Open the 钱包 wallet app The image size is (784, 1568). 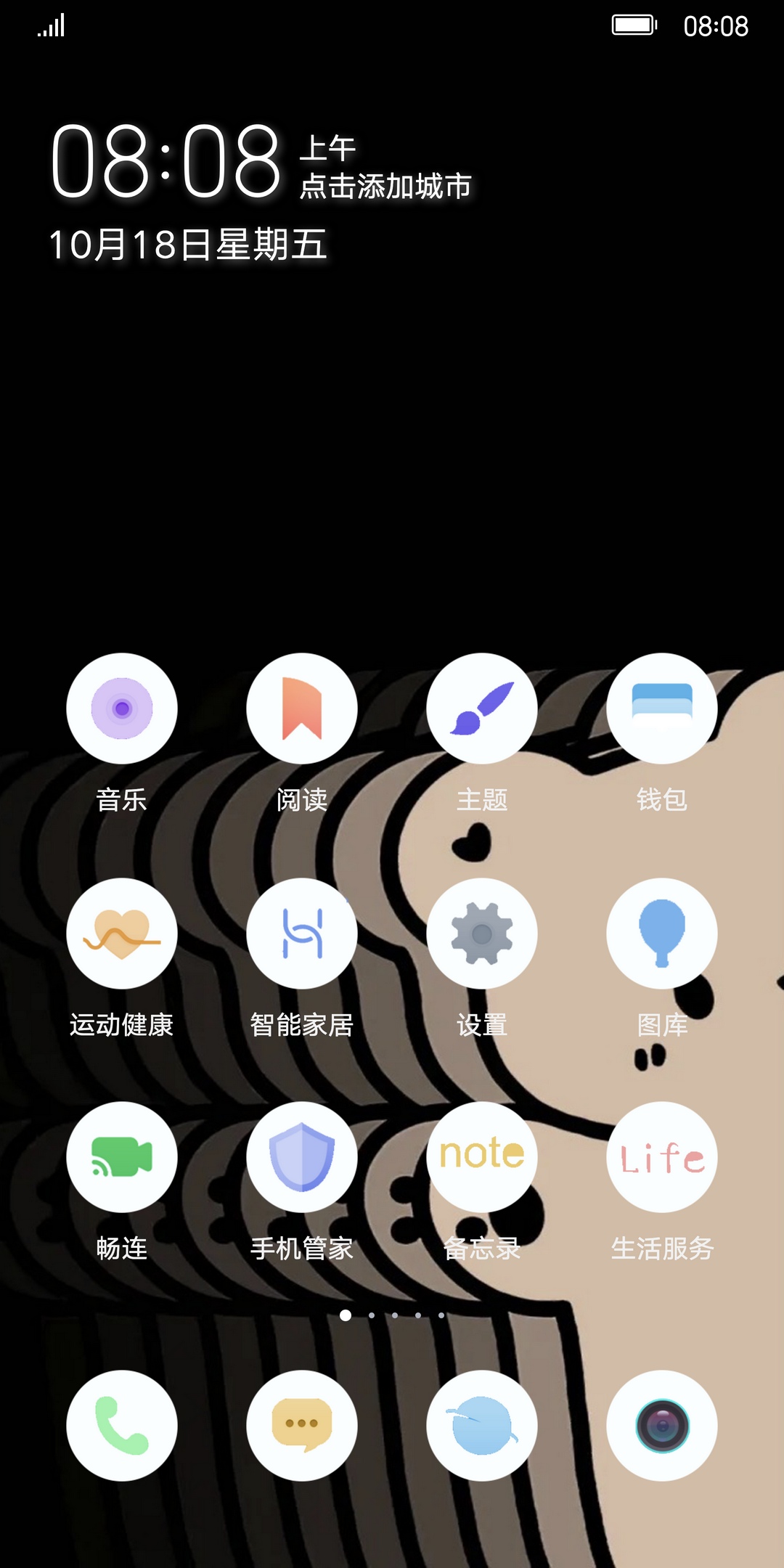click(662, 709)
